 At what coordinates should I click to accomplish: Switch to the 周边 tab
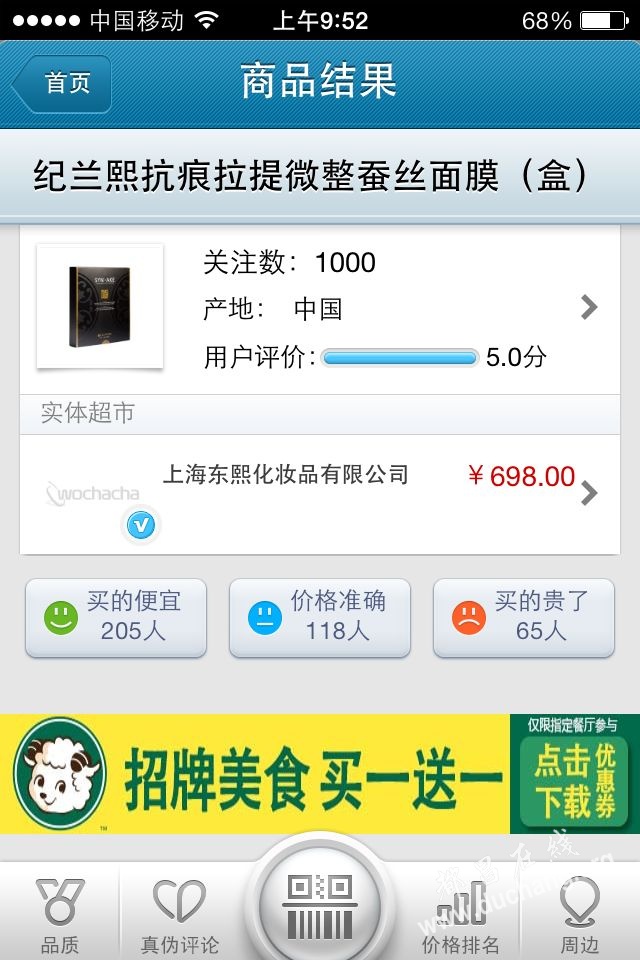pyautogui.click(x=580, y=914)
